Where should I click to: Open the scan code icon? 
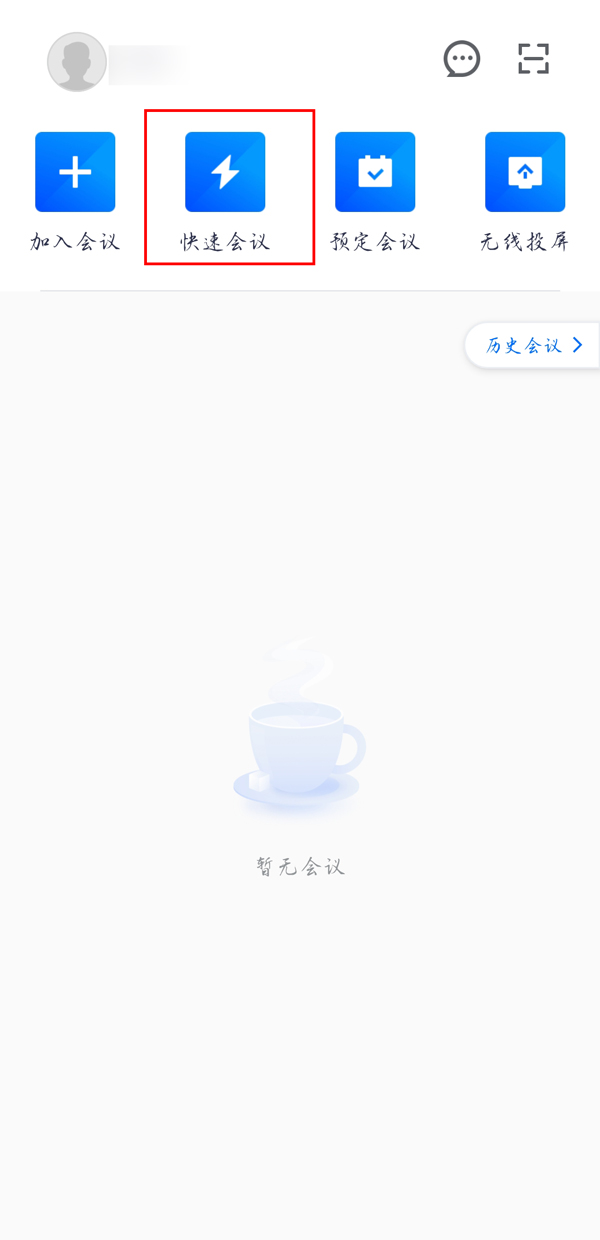[x=534, y=59]
